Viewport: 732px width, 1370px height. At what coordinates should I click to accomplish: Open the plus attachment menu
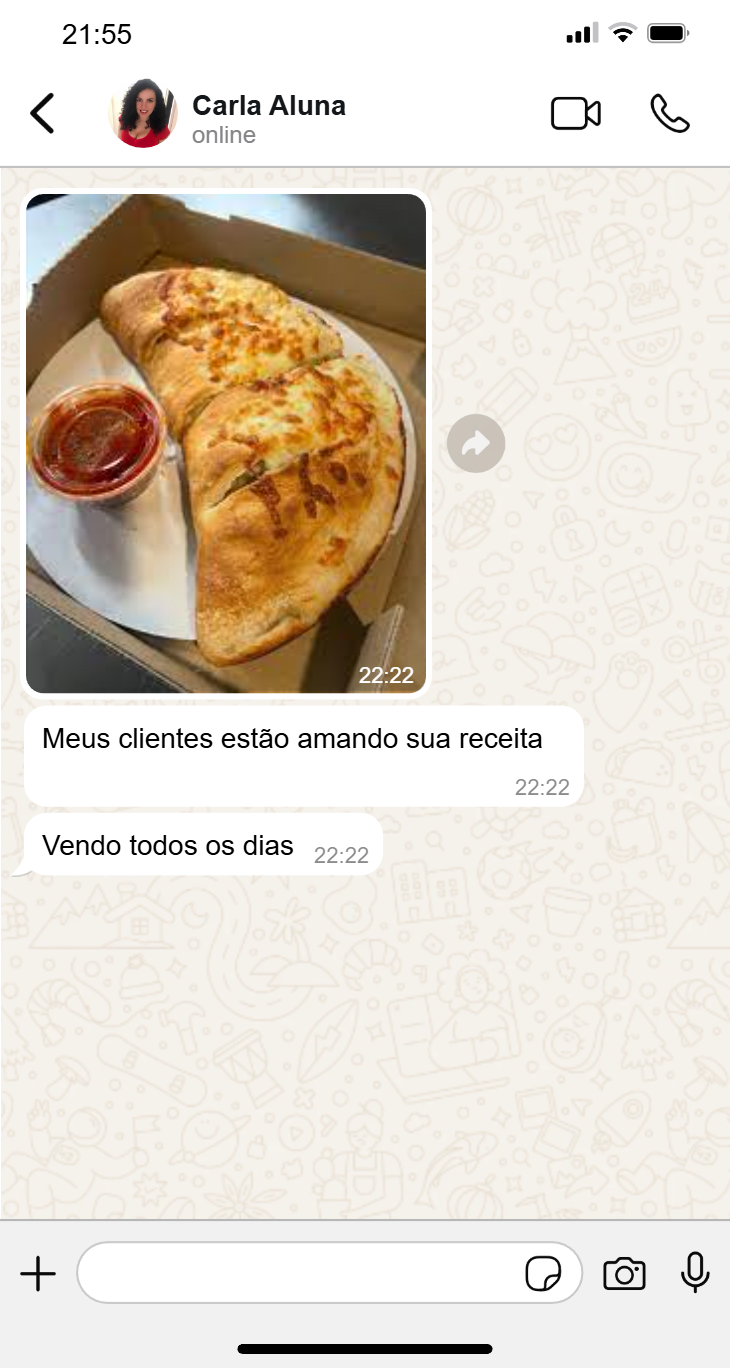pos(38,1274)
